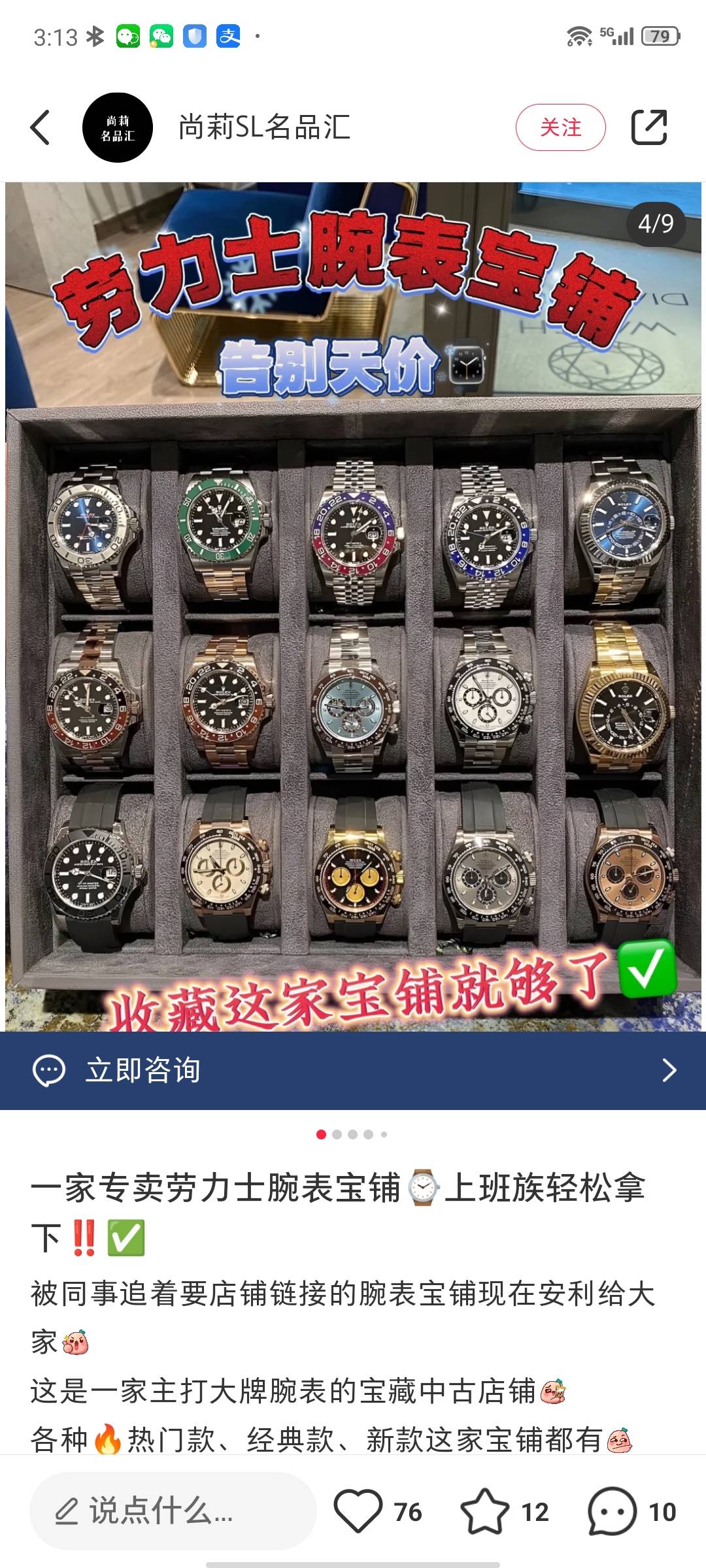Tap the 说点什么 comment field
The height and width of the screenshot is (1568, 706).
(x=173, y=1511)
